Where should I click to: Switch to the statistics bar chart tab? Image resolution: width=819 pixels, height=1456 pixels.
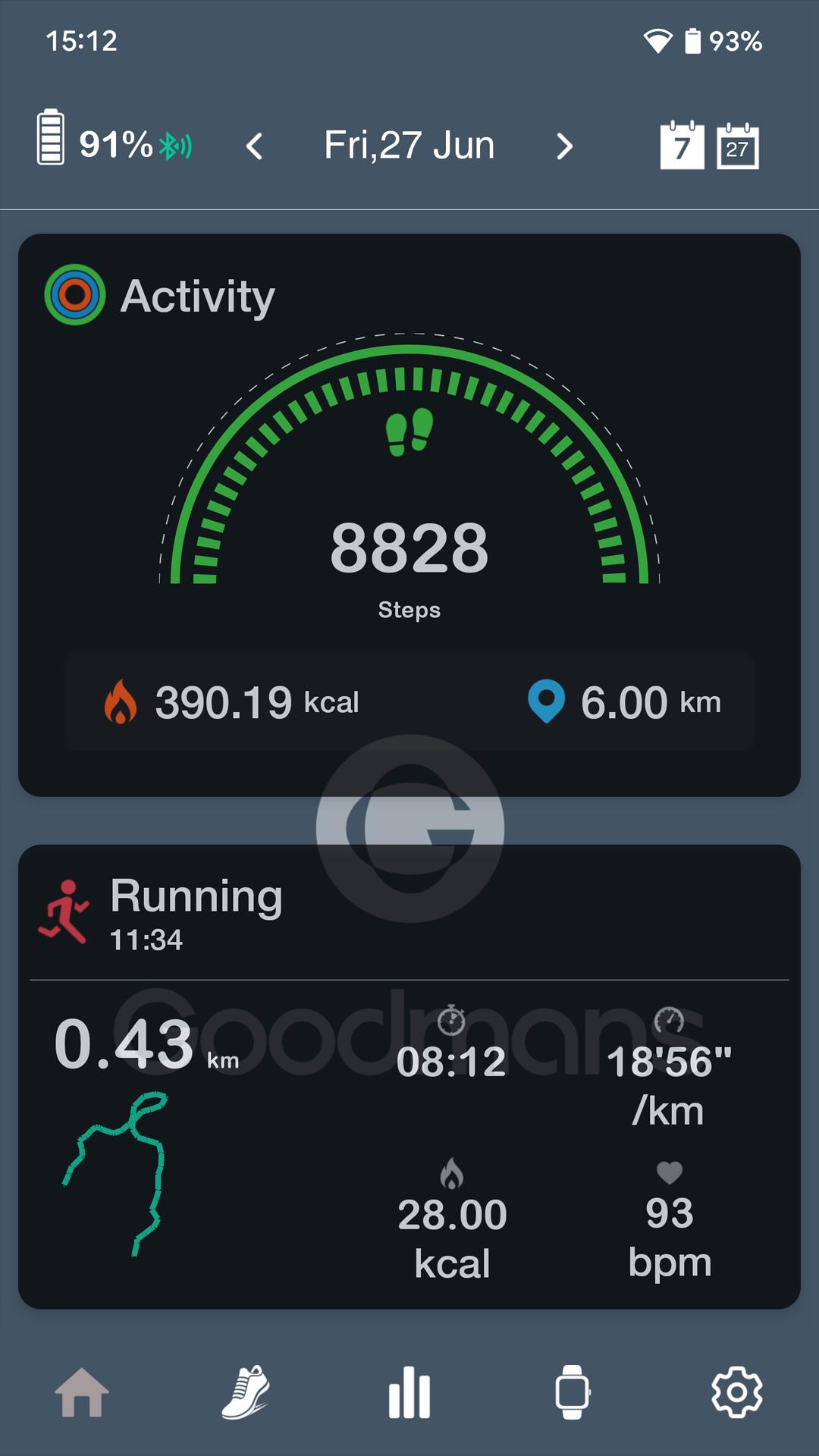pyautogui.click(x=409, y=1392)
